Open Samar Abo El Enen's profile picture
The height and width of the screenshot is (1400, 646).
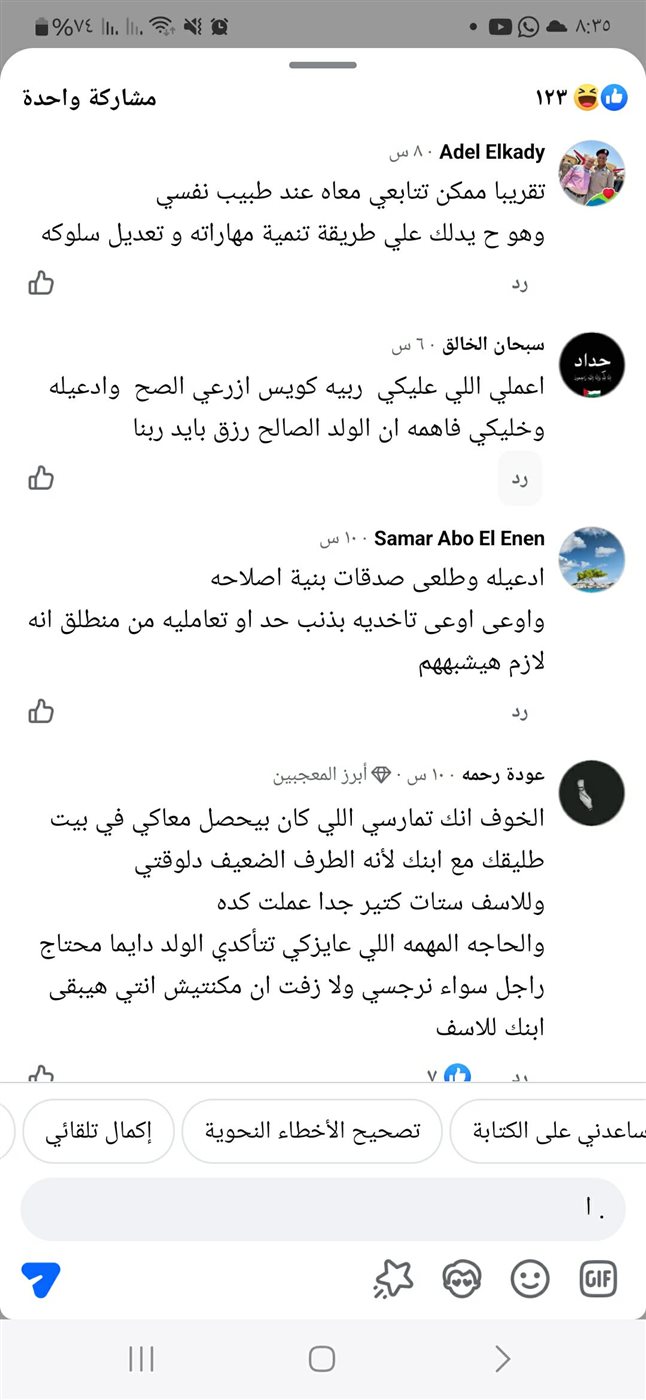(x=591, y=560)
